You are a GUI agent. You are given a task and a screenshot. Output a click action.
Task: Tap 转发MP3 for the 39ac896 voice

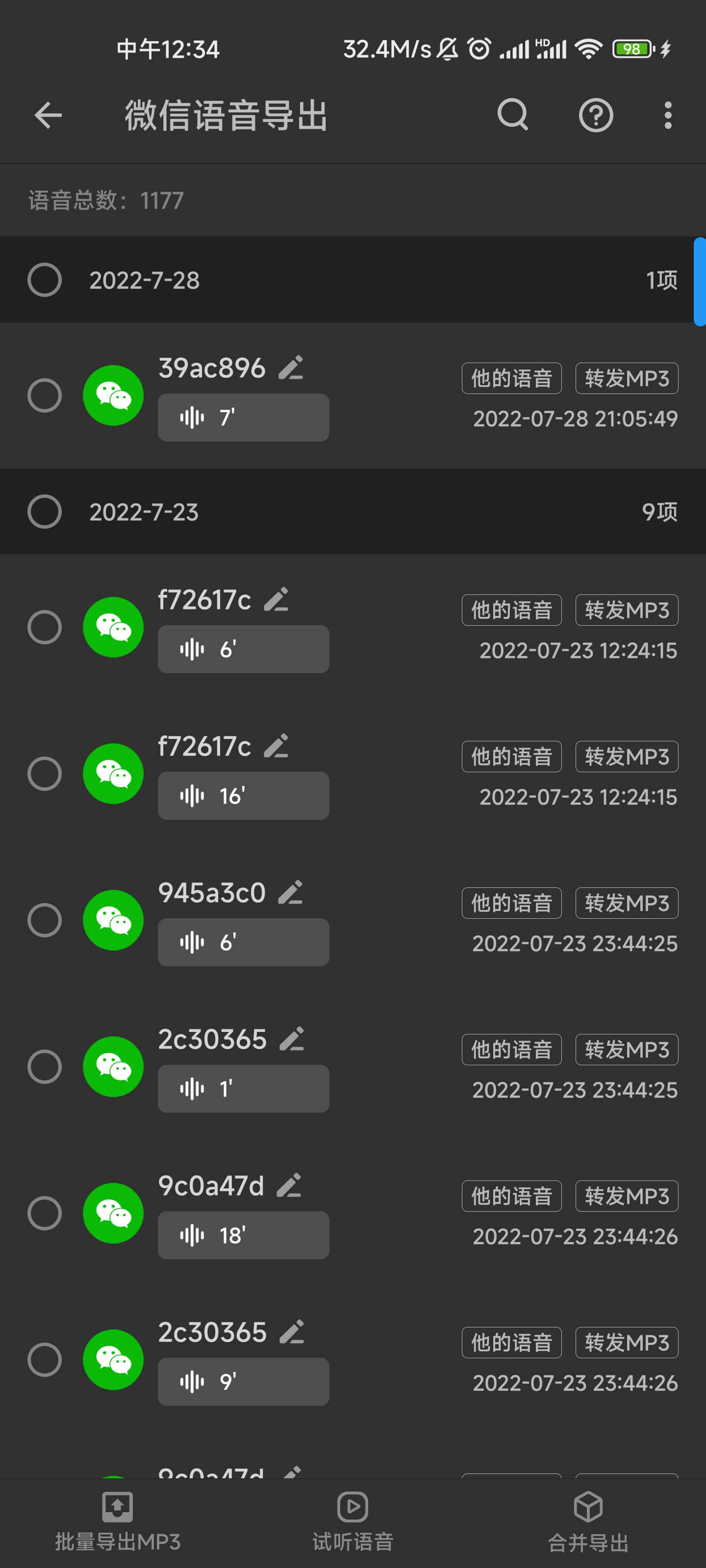tap(626, 378)
